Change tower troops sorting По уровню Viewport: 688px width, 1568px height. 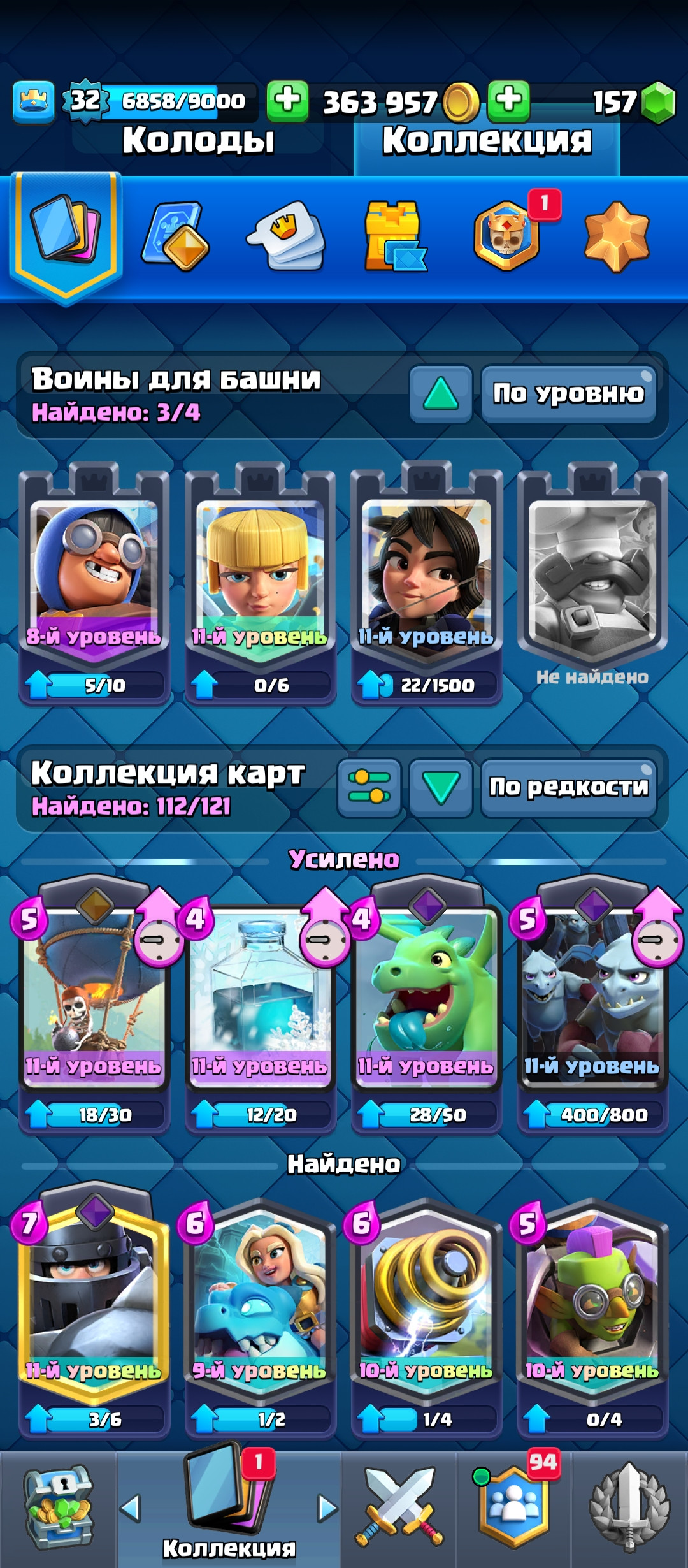point(568,393)
